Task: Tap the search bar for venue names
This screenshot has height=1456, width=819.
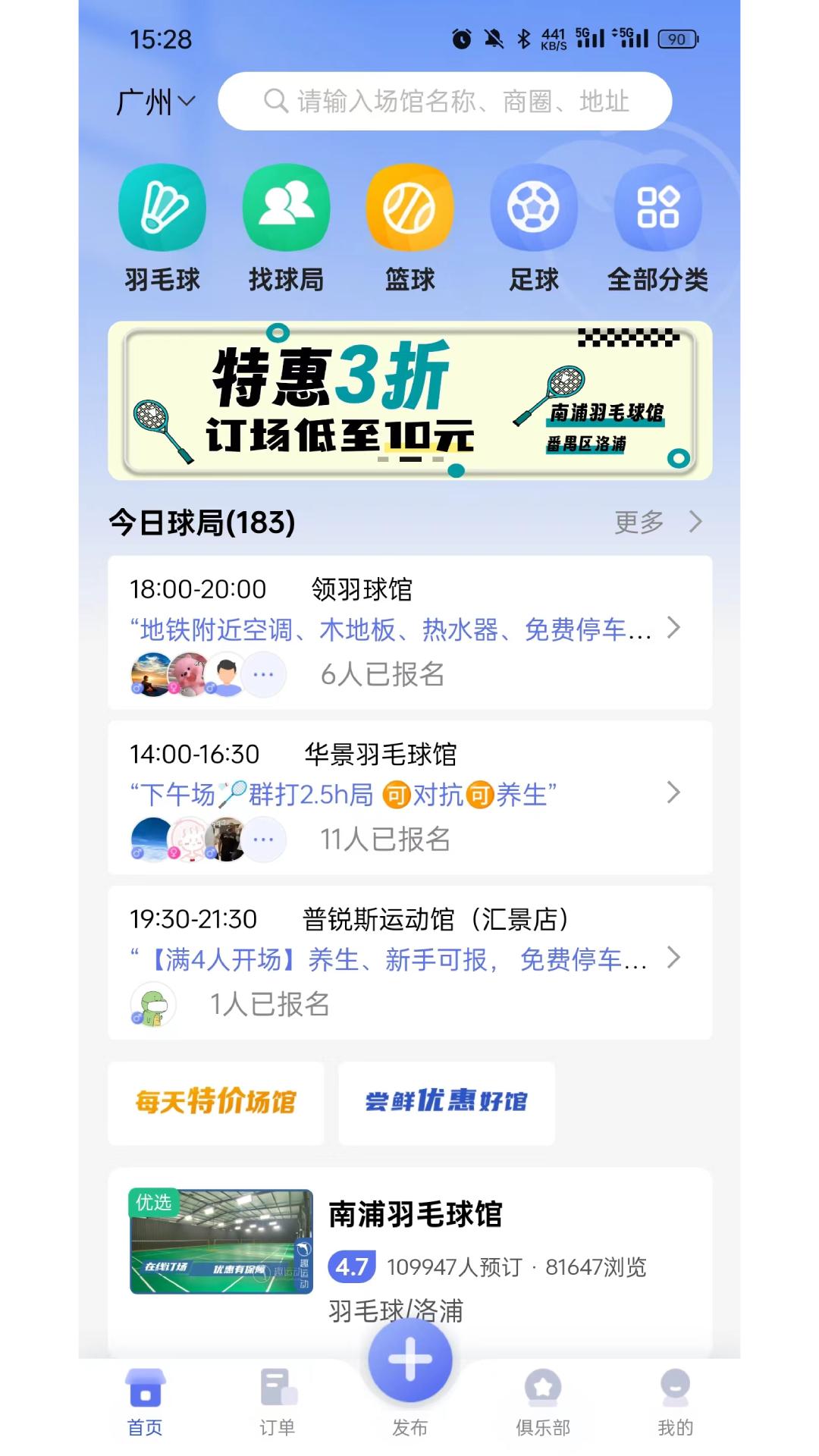Action: pyautogui.click(x=445, y=101)
